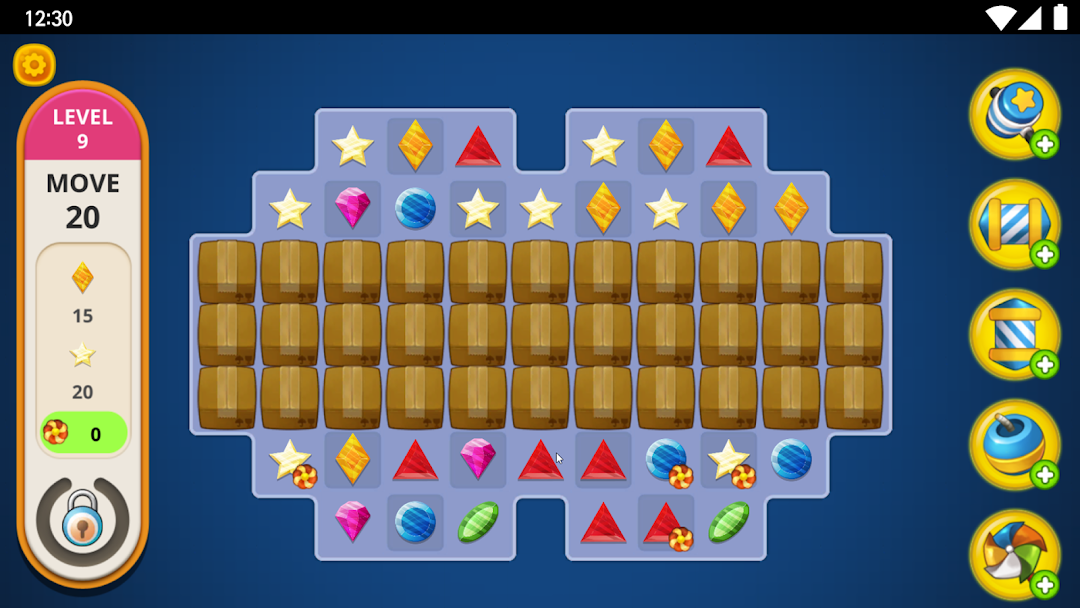Viewport: 1080px width, 608px height.
Task: Use the vertical striped spool booster
Action: (x=1014, y=334)
